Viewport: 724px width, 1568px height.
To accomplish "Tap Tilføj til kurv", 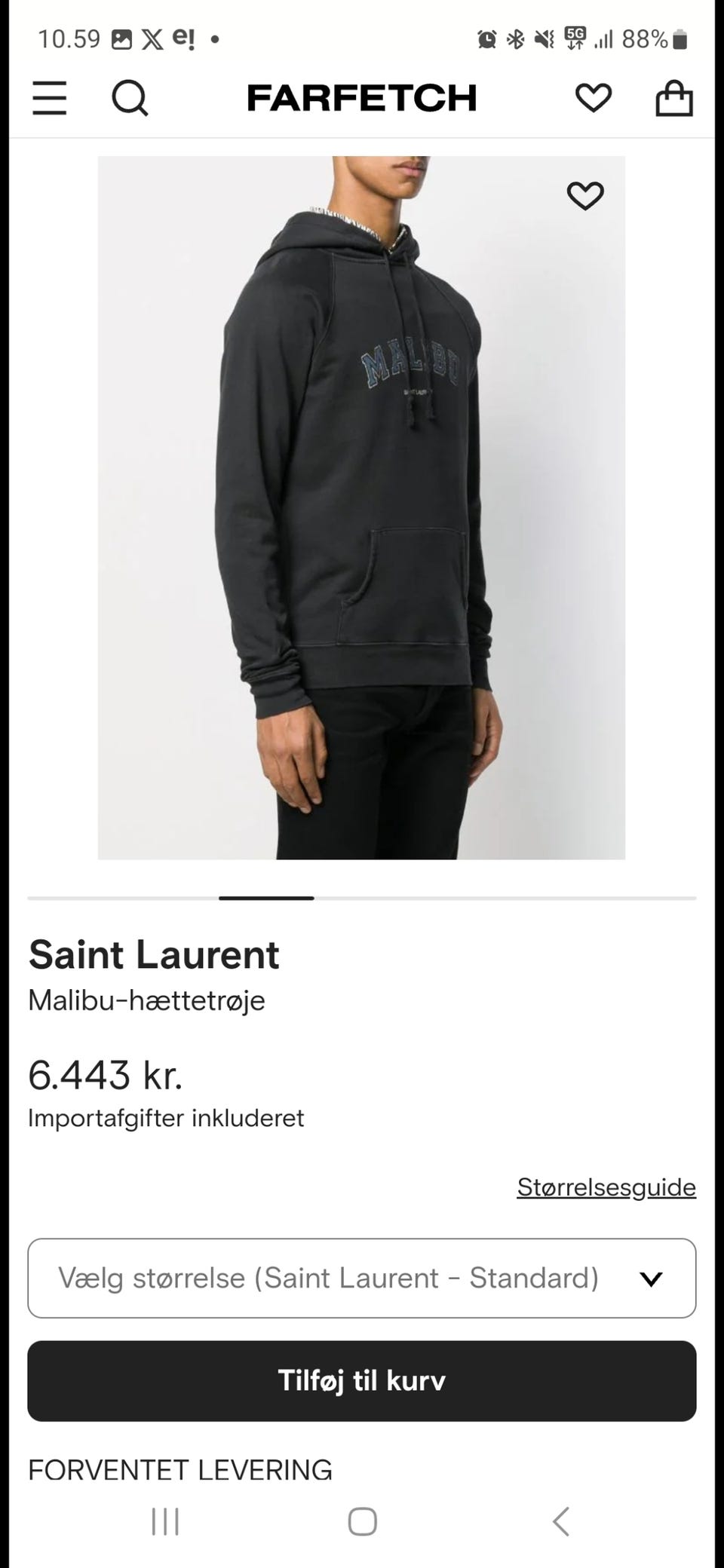I will pos(362,1381).
